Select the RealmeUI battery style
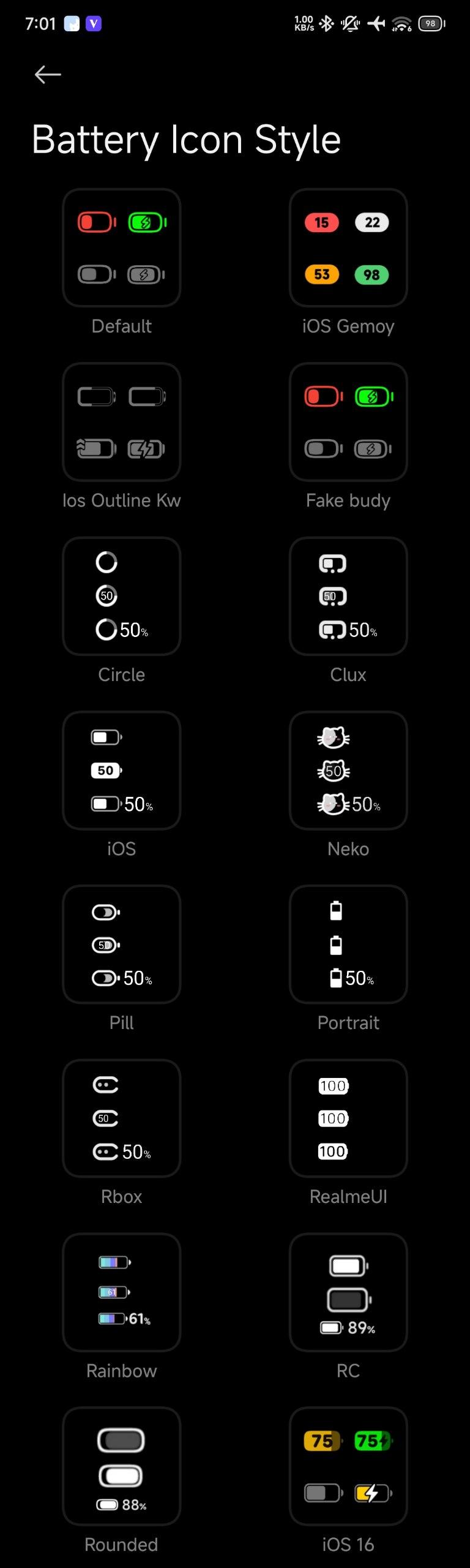 [348, 1118]
